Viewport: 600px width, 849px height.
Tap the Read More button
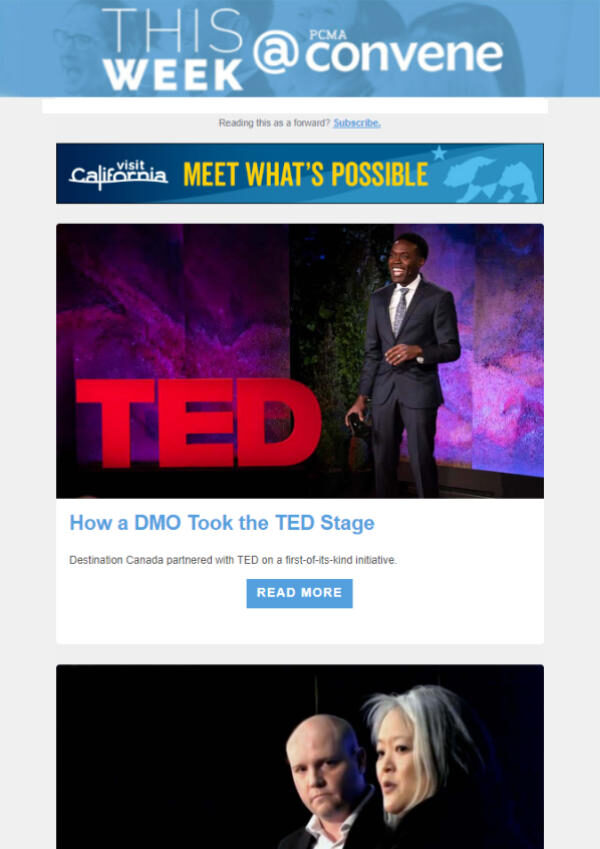click(x=299, y=593)
